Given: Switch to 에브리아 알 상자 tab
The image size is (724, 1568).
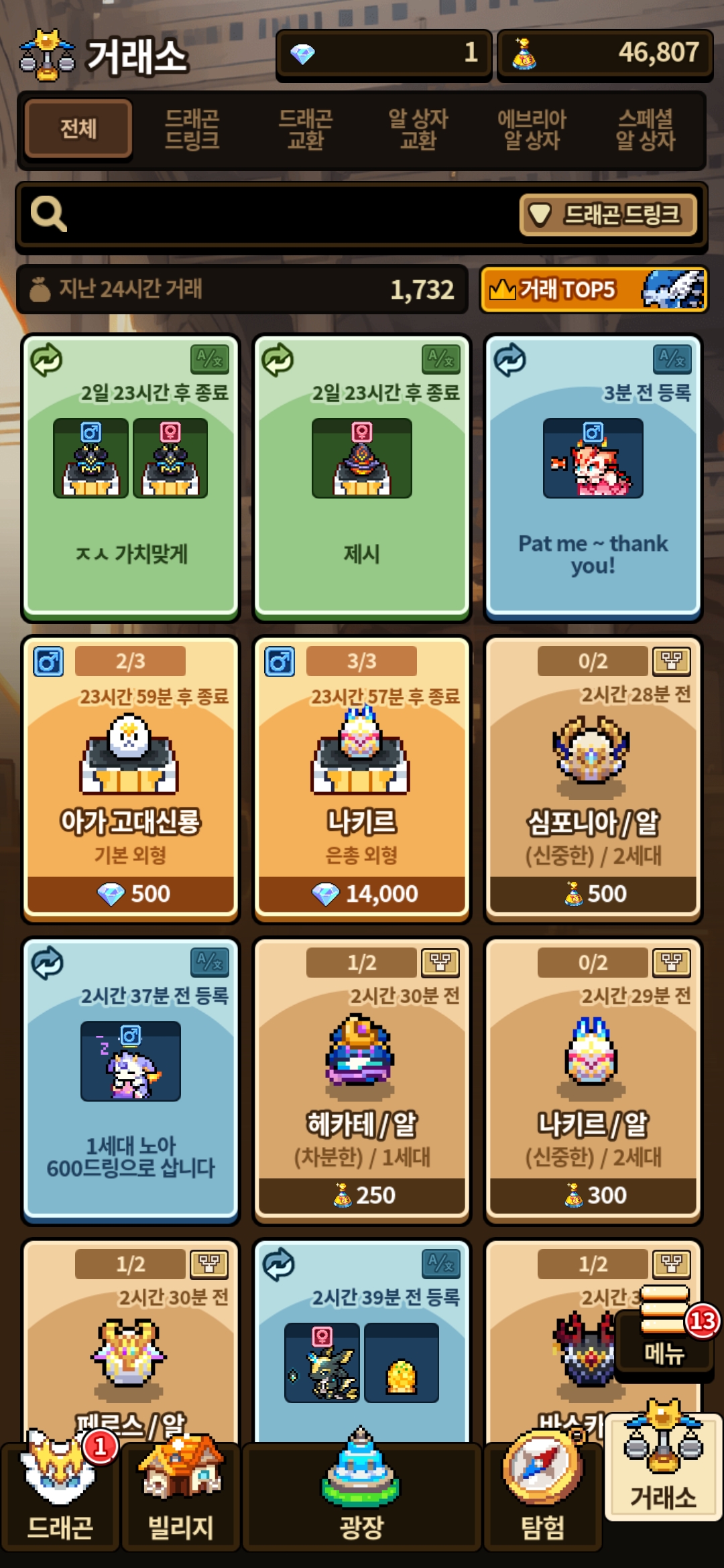Looking at the screenshot, I should pos(532,129).
